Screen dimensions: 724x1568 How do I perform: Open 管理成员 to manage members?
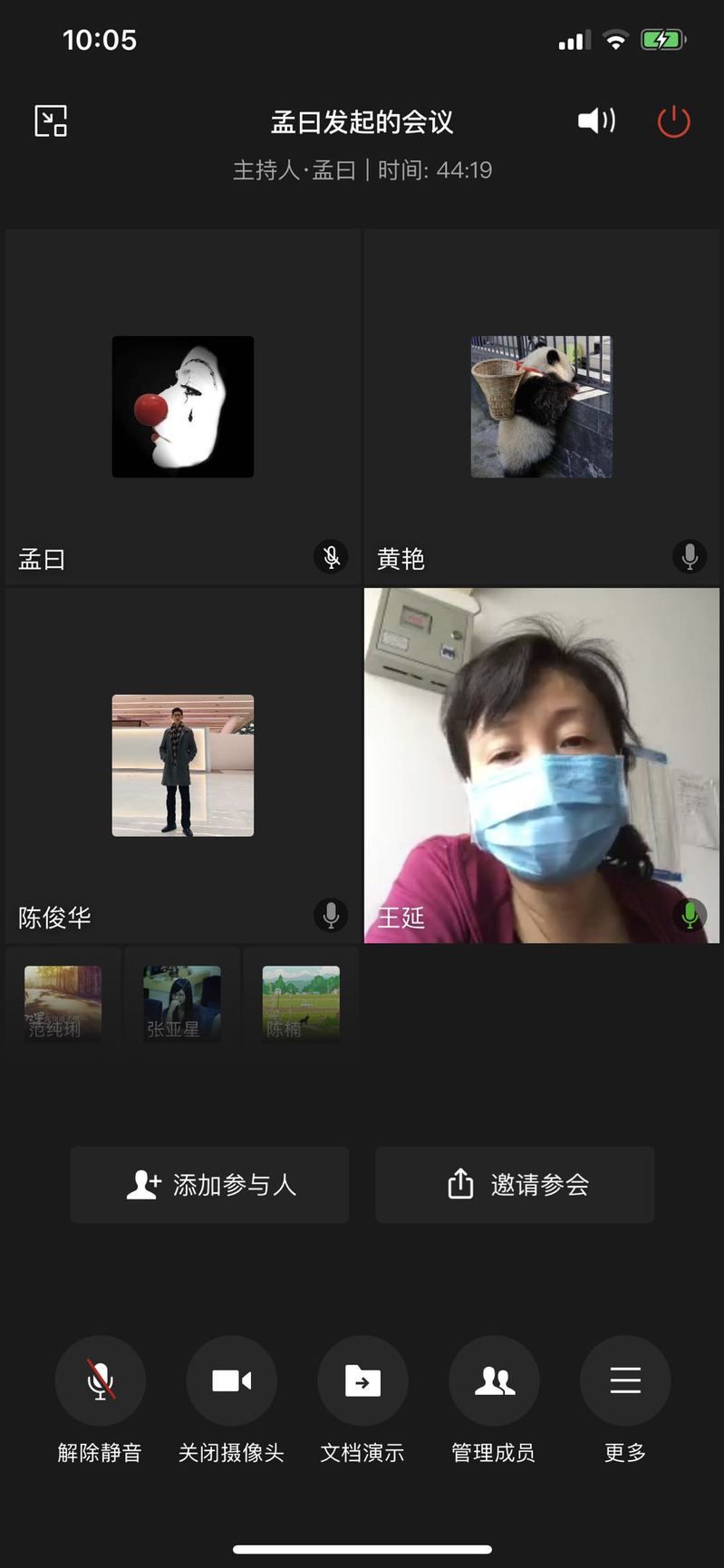pos(494,1380)
